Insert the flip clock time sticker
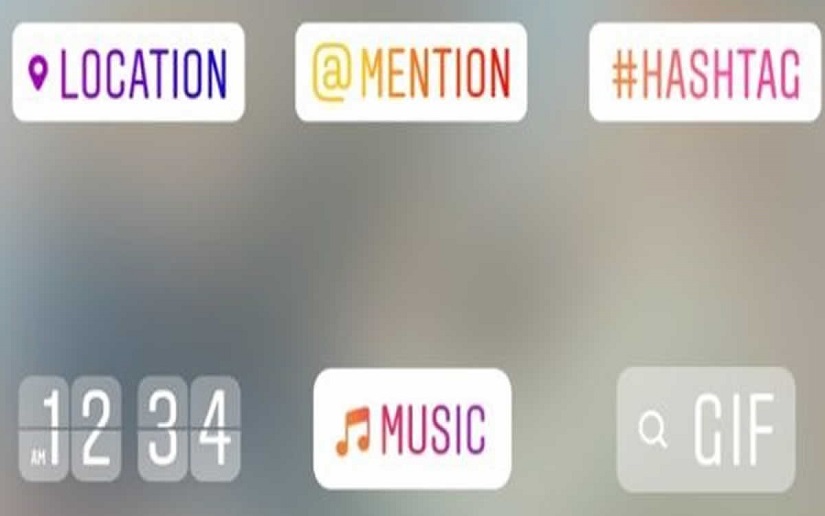 (x=130, y=430)
